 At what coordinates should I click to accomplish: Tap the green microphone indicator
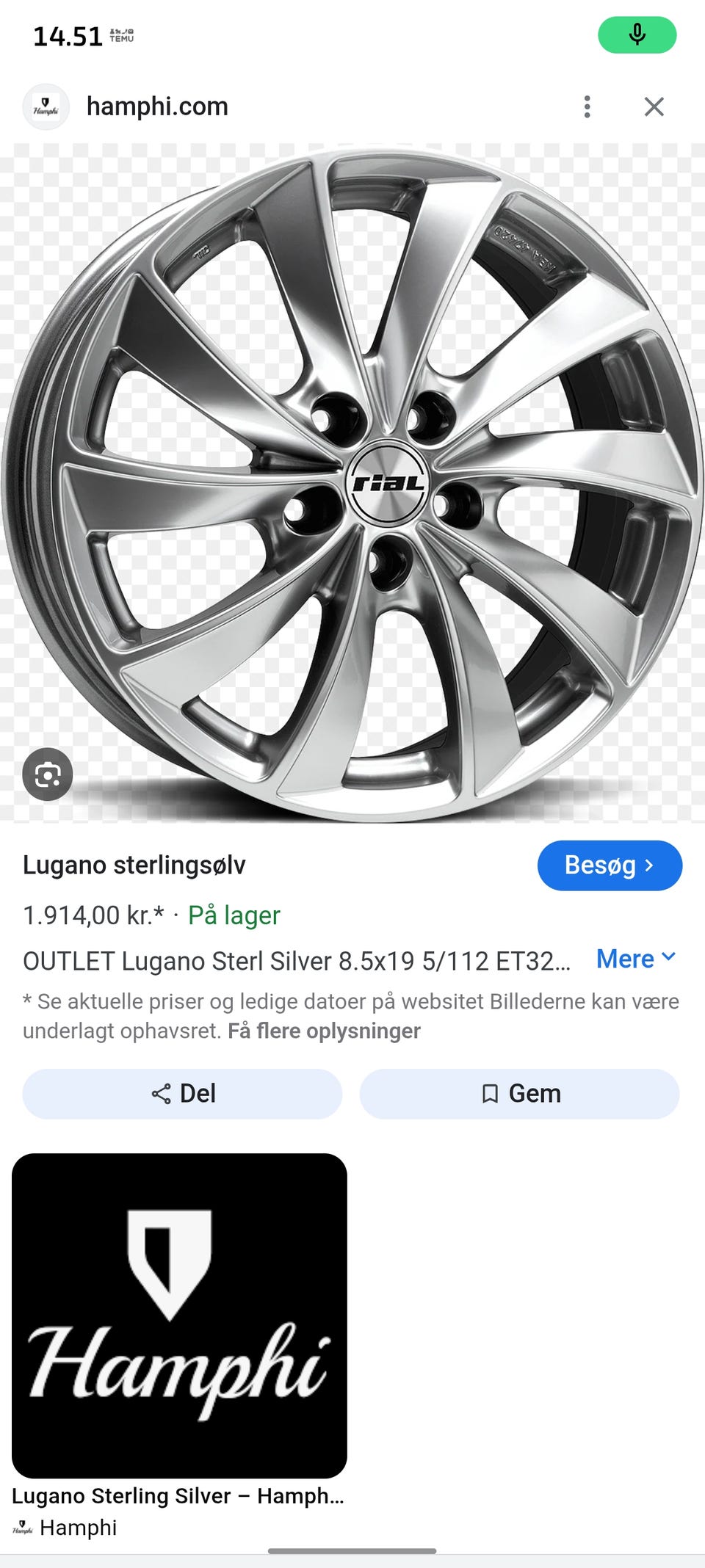point(637,35)
